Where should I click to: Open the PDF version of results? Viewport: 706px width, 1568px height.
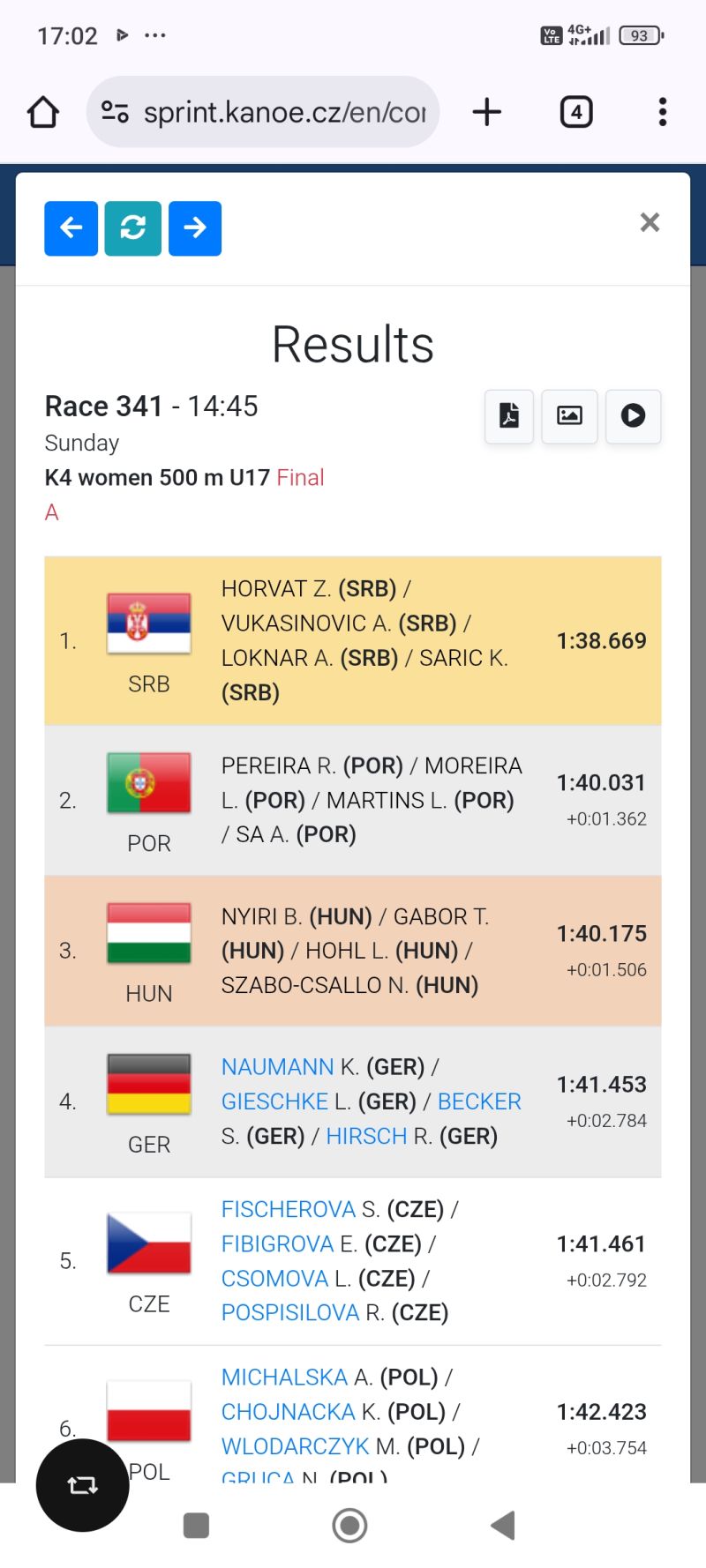pyautogui.click(x=509, y=415)
